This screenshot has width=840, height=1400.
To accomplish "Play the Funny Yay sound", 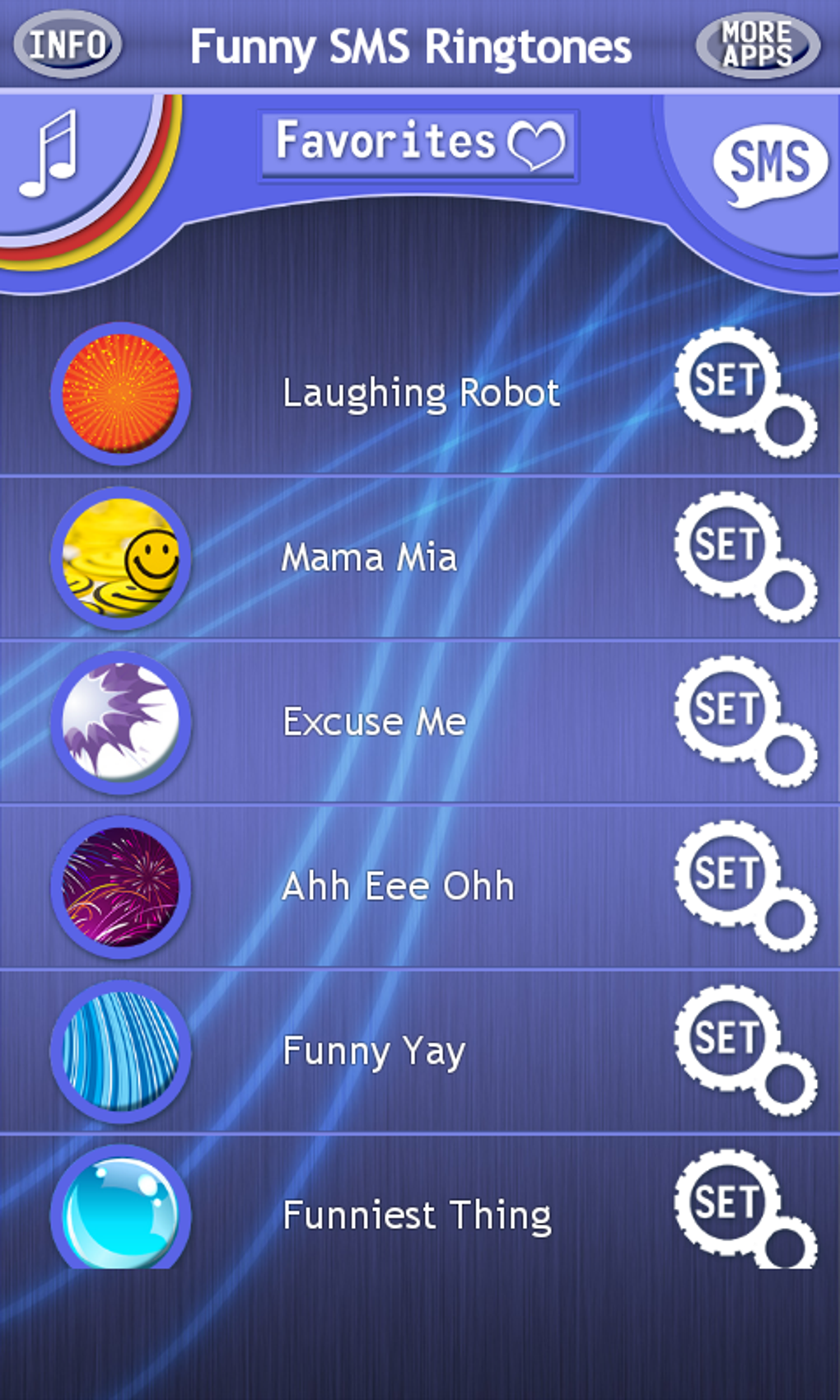I will click(x=121, y=1052).
